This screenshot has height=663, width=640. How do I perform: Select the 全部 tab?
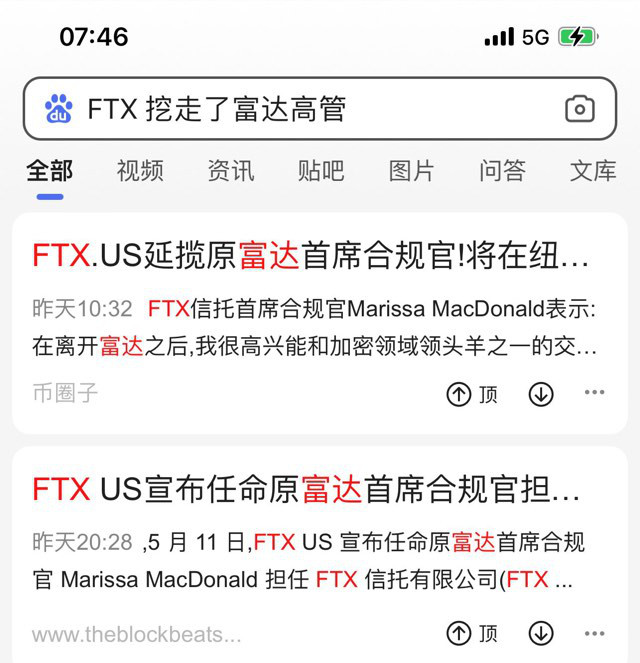[50, 171]
